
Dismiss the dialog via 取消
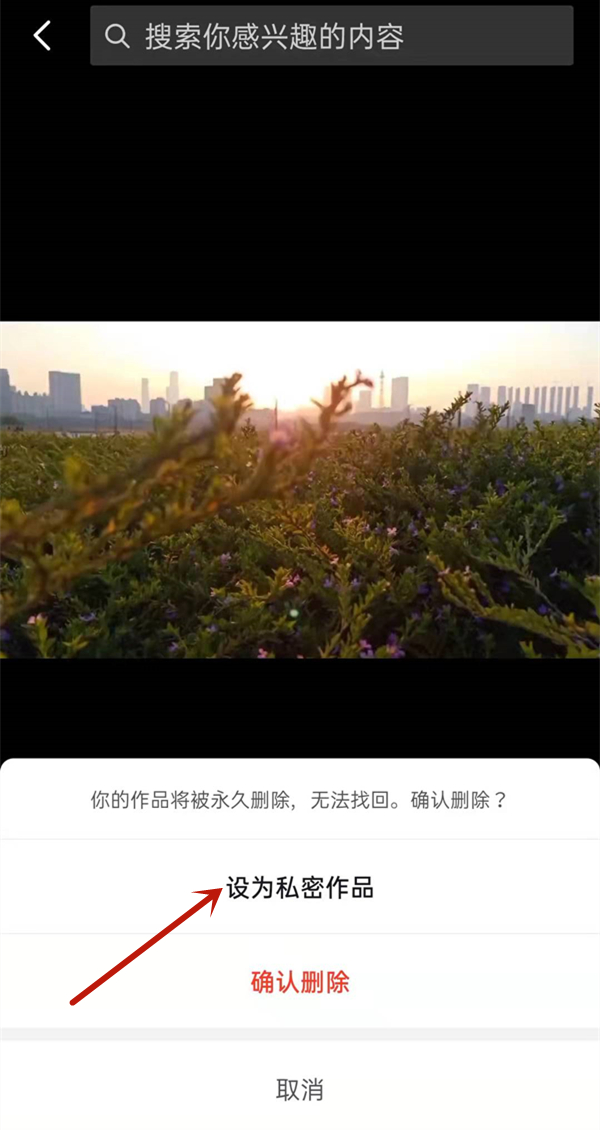pos(300,1089)
